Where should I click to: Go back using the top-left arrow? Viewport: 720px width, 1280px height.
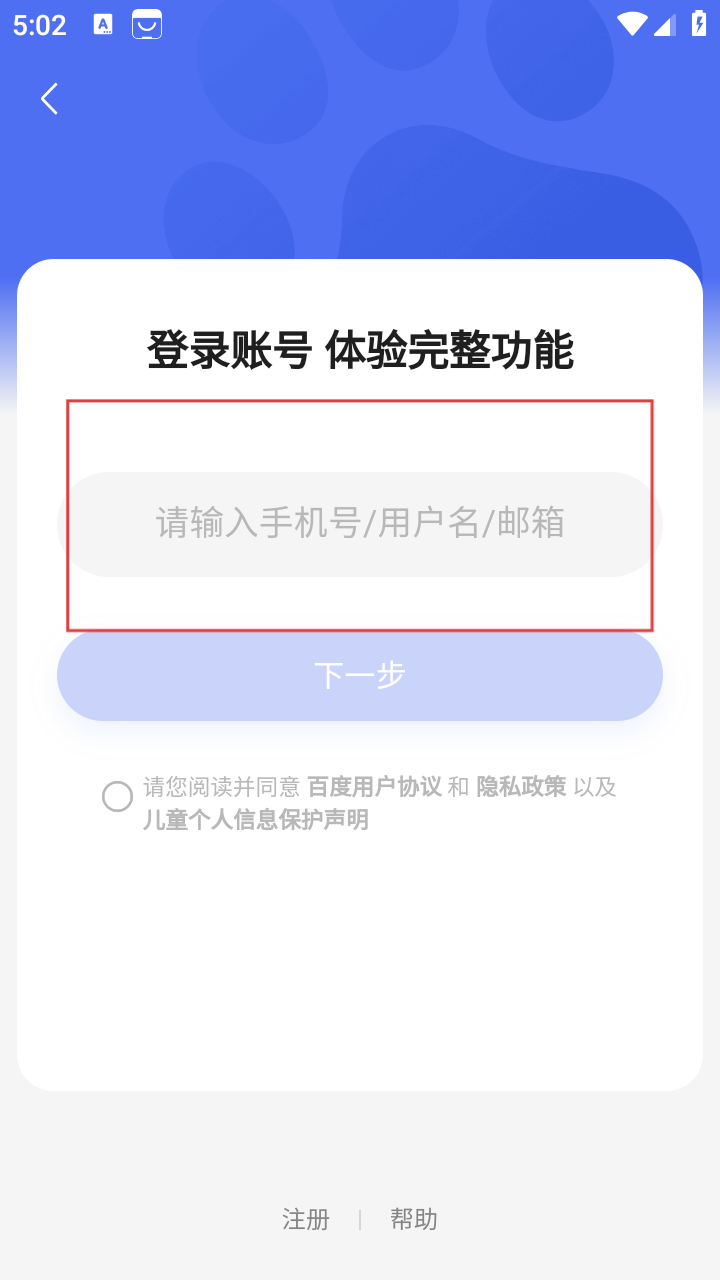pyautogui.click(x=49, y=98)
